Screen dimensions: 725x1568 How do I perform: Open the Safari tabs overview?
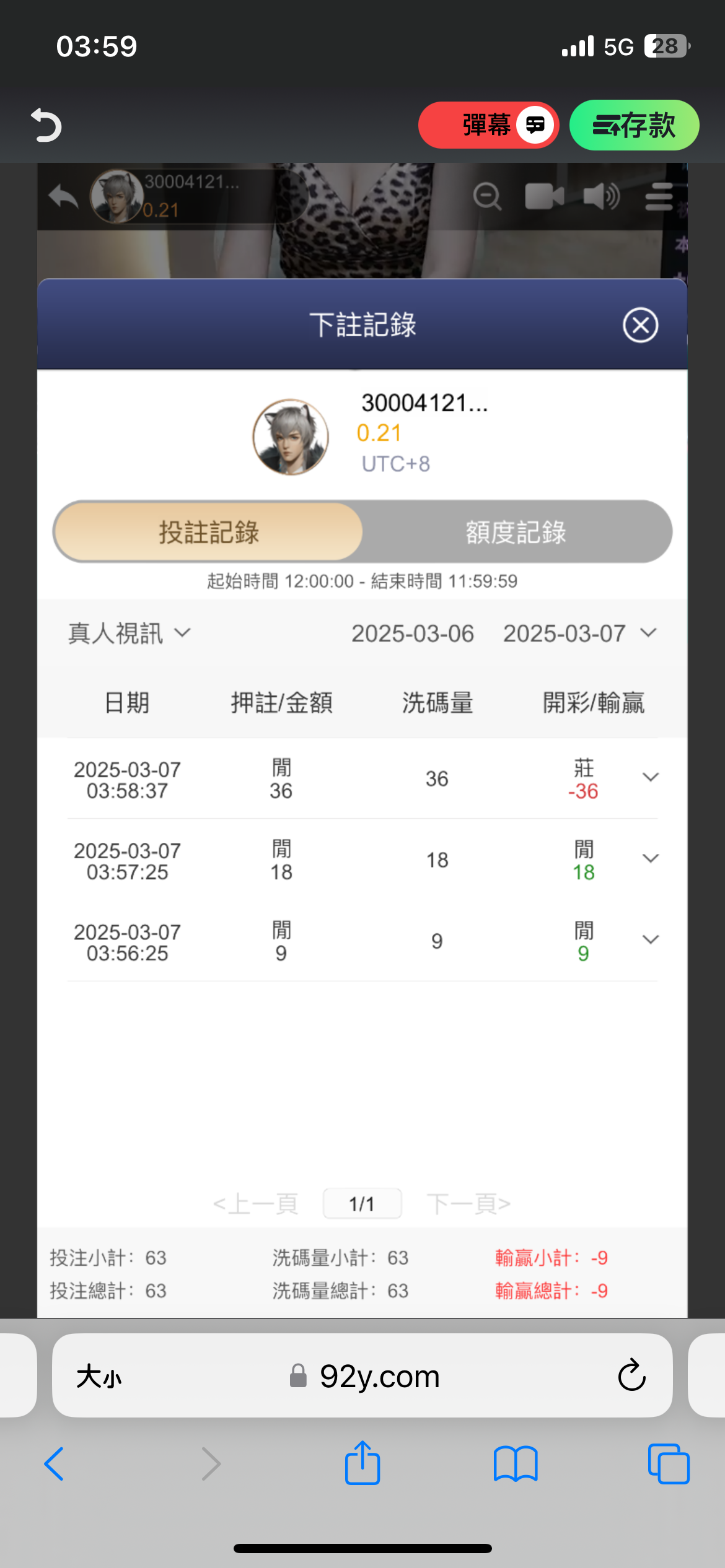pyautogui.click(x=668, y=1464)
